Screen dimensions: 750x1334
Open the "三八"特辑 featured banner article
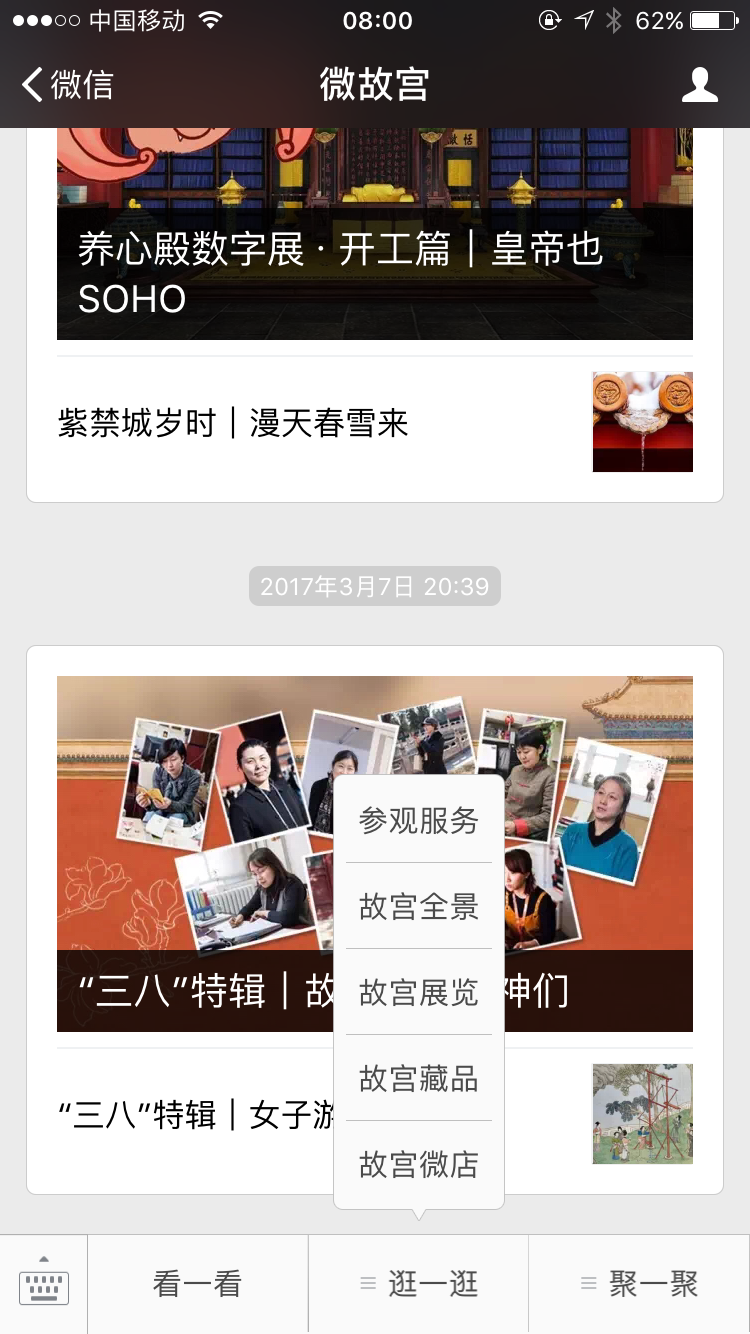[x=200, y=850]
